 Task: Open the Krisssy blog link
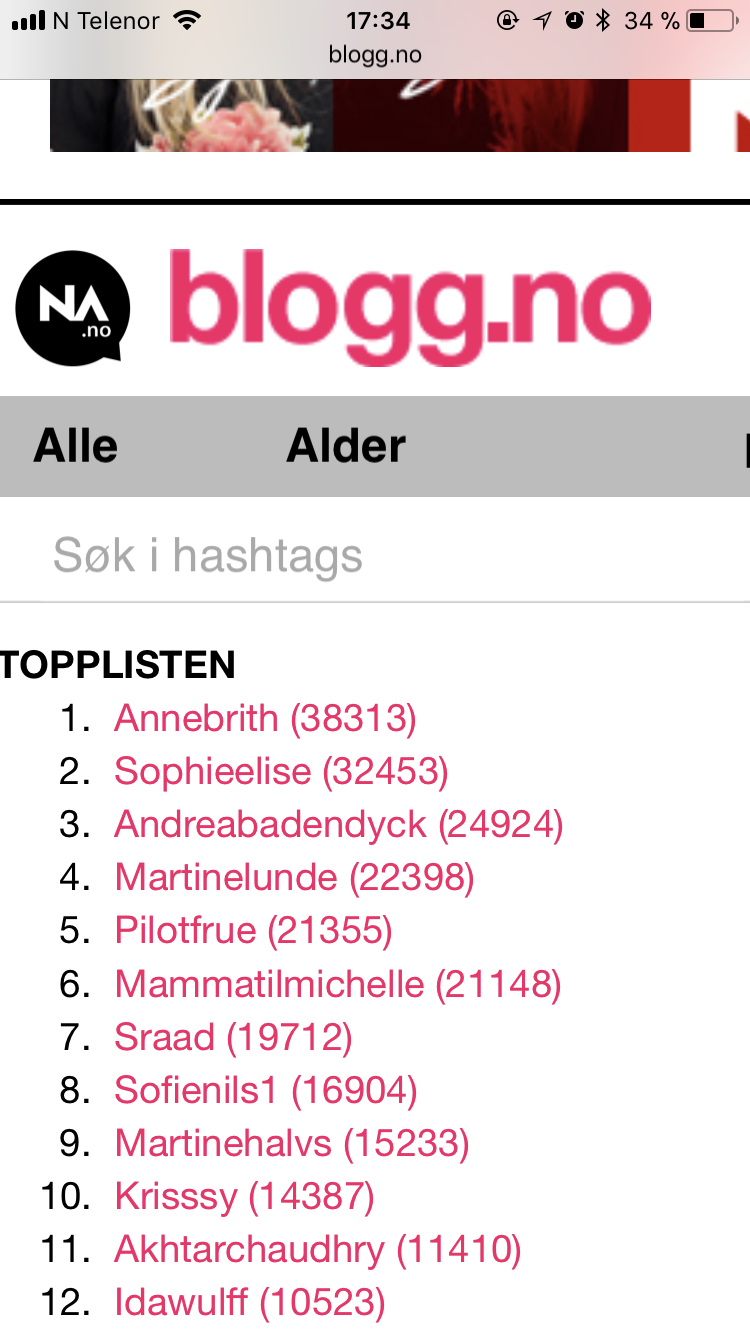(244, 1196)
